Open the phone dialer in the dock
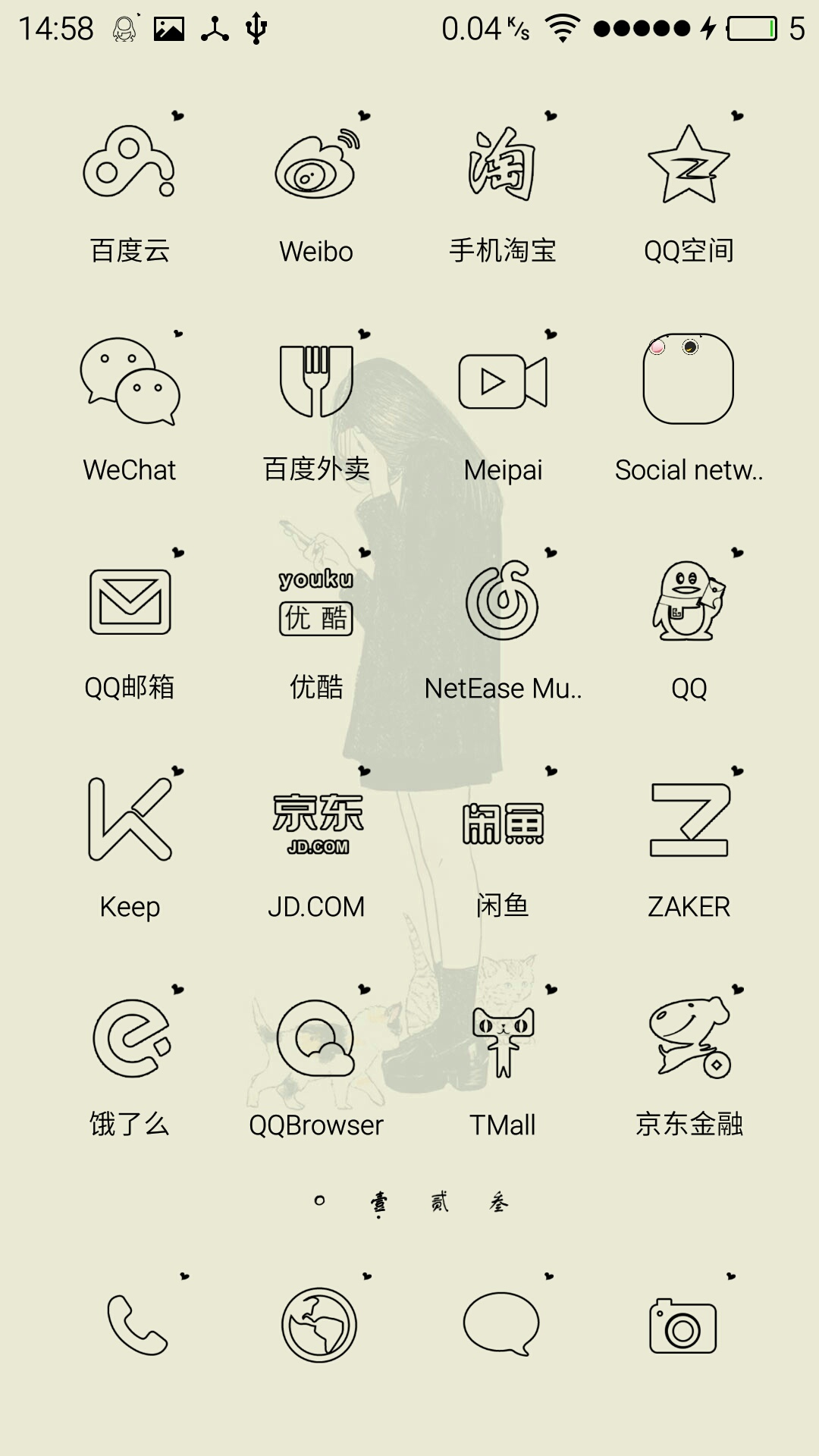The height and width of the screenshot is (1456, 819). point(137,1325)
